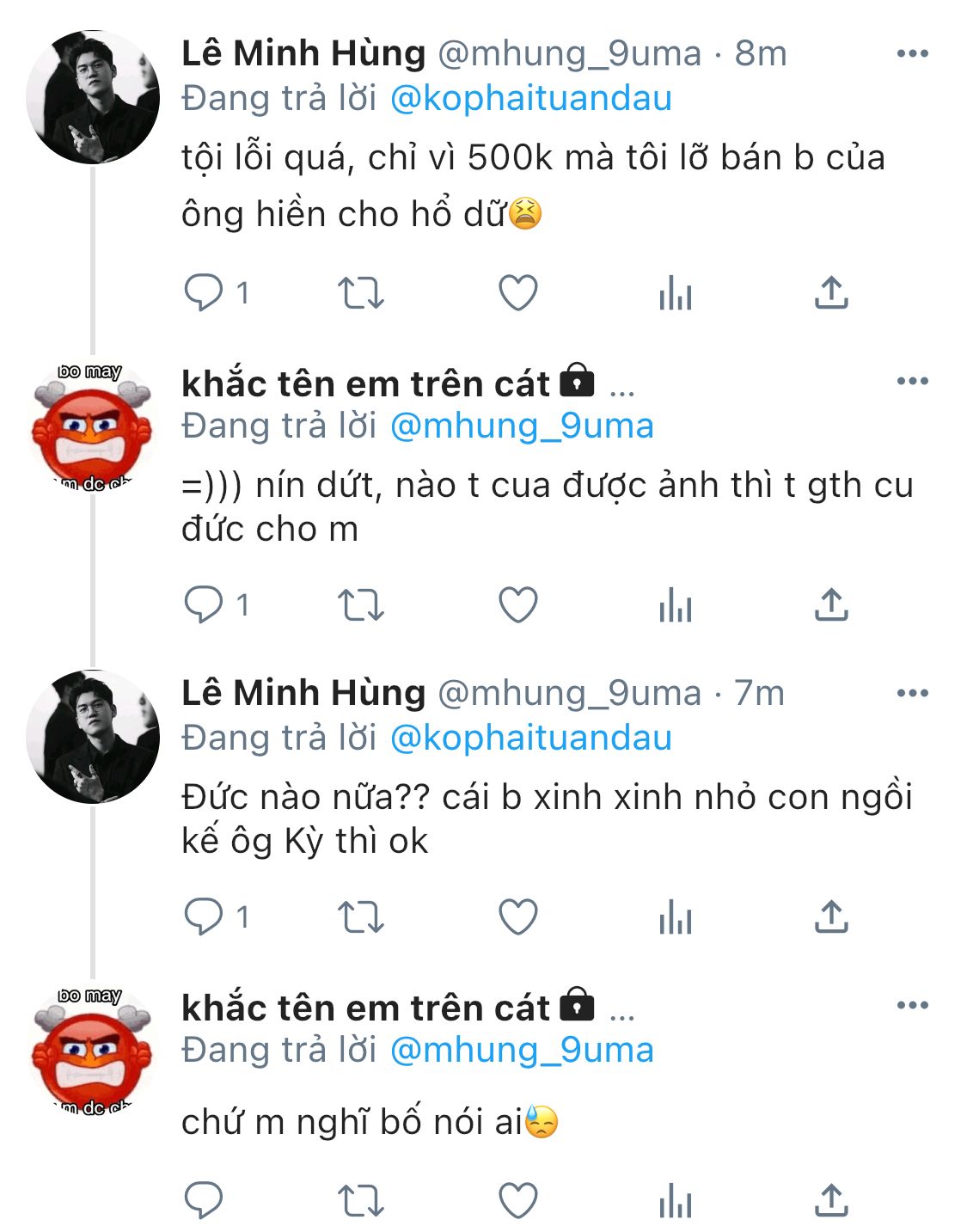Share the tweet 'Đức nào nữa??'
This screenshot has width=967, height=1232.
[x=831, y=917]
